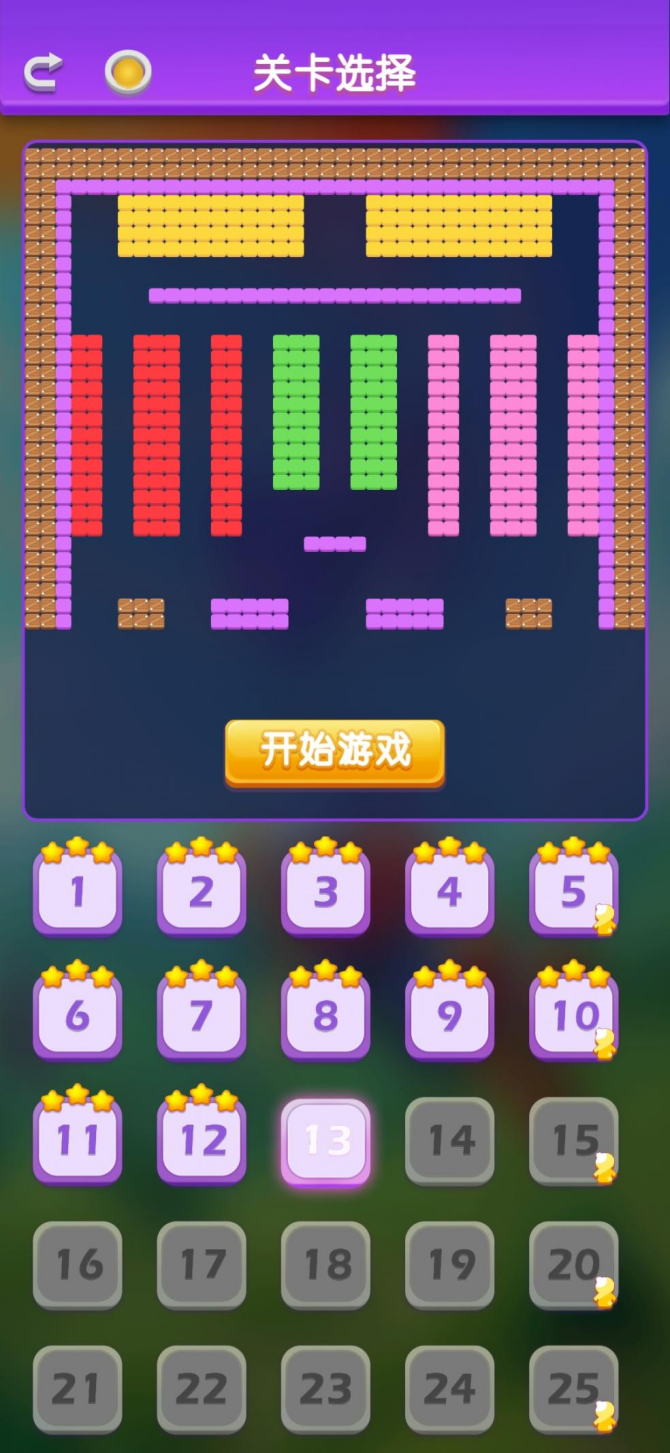Open level 6
This screenshot has width=670, height=1453.
[78, 1015]
